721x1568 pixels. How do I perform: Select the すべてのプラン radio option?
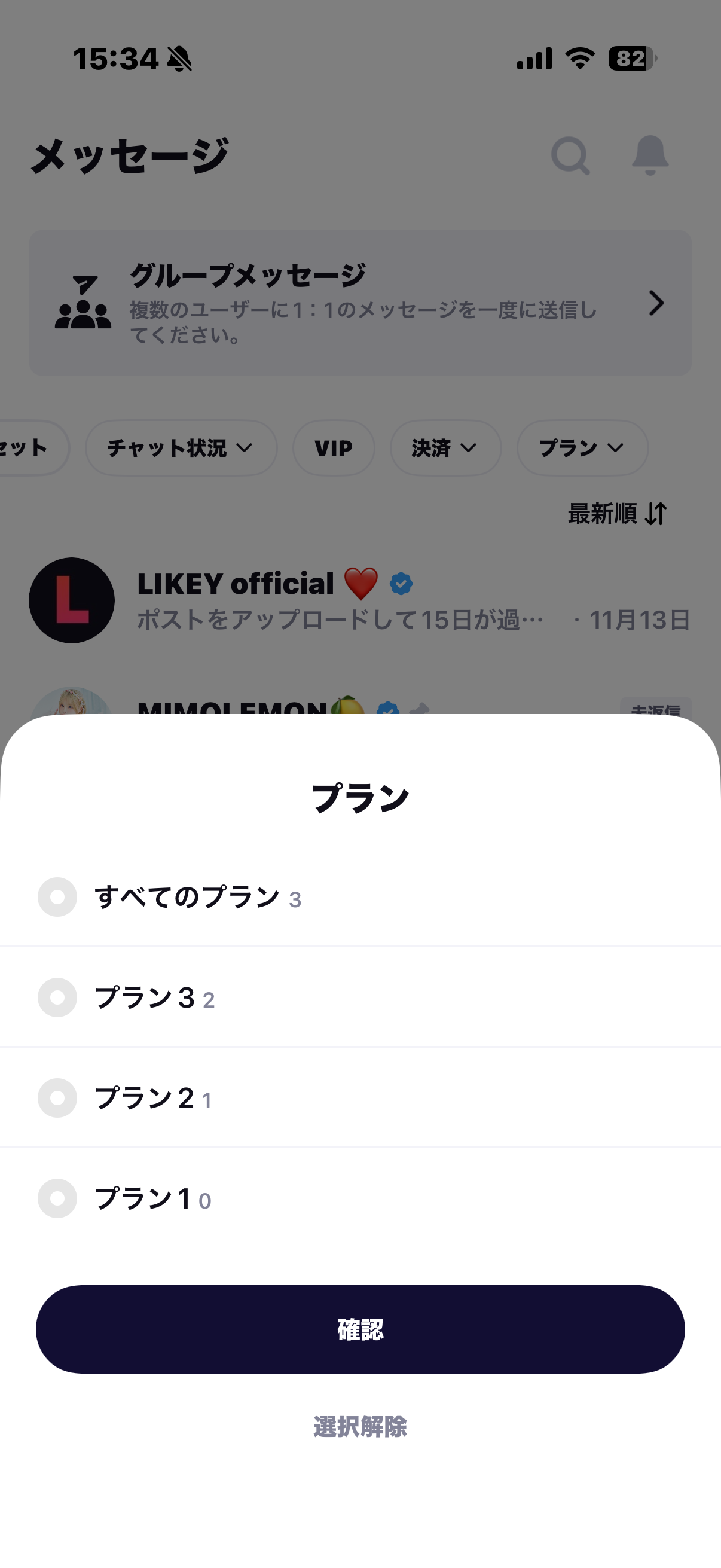point(57,896)
